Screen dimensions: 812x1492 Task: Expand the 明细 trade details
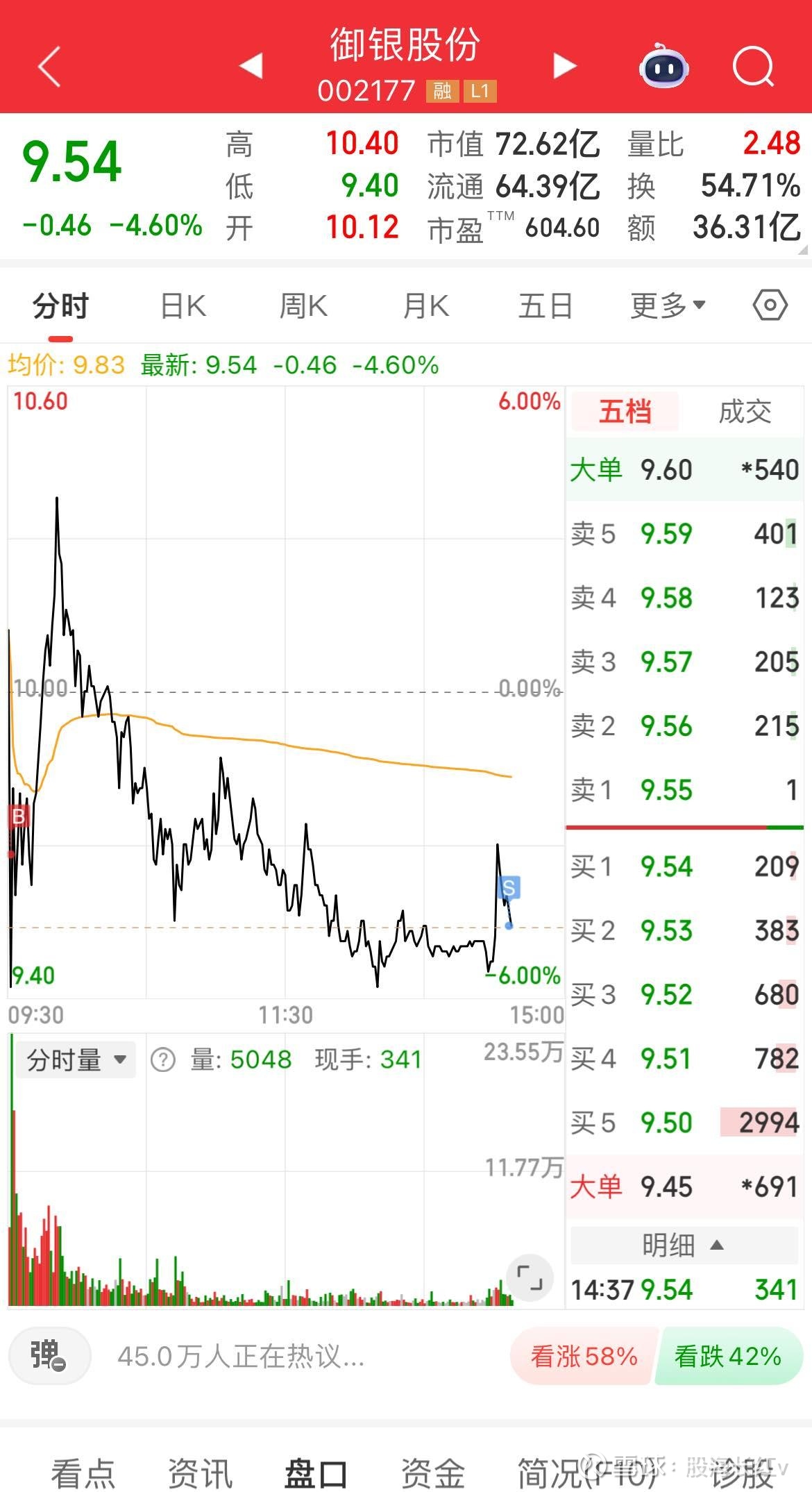pos(684,1245)
